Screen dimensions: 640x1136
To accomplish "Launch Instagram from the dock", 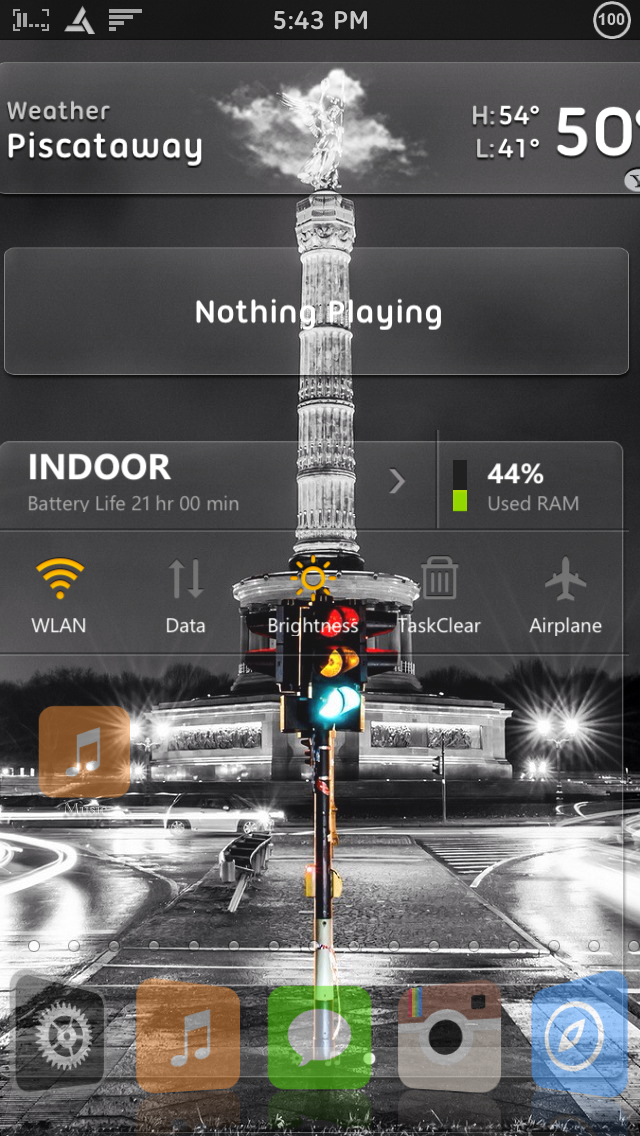I will 449,1036.
